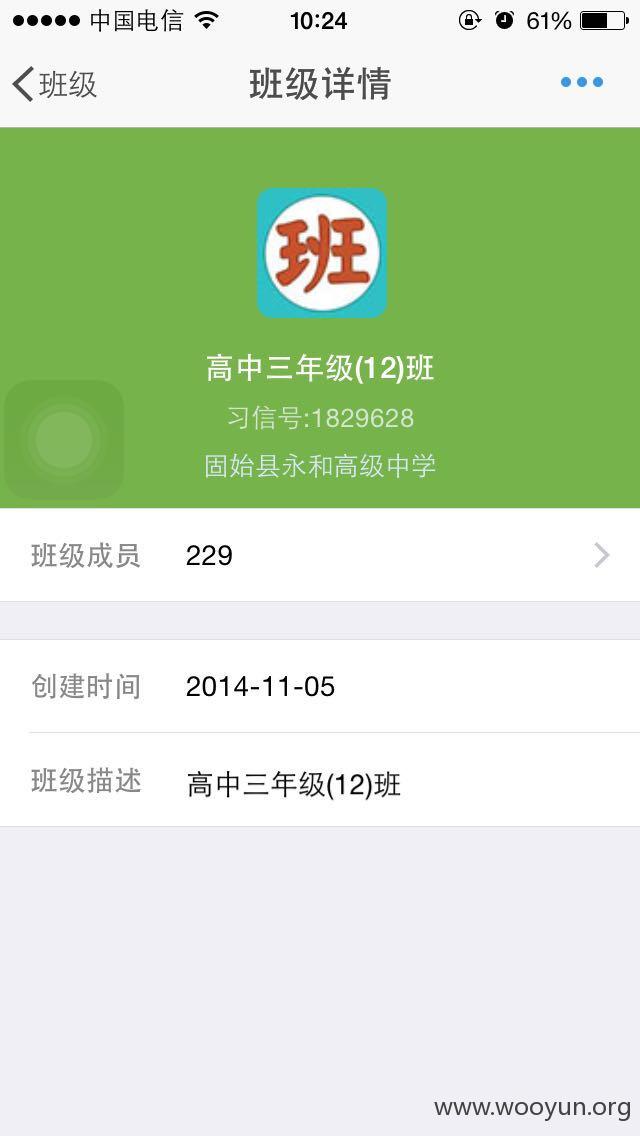
Task: Tap the class avatar icon 班
Action: pos(322,253)
